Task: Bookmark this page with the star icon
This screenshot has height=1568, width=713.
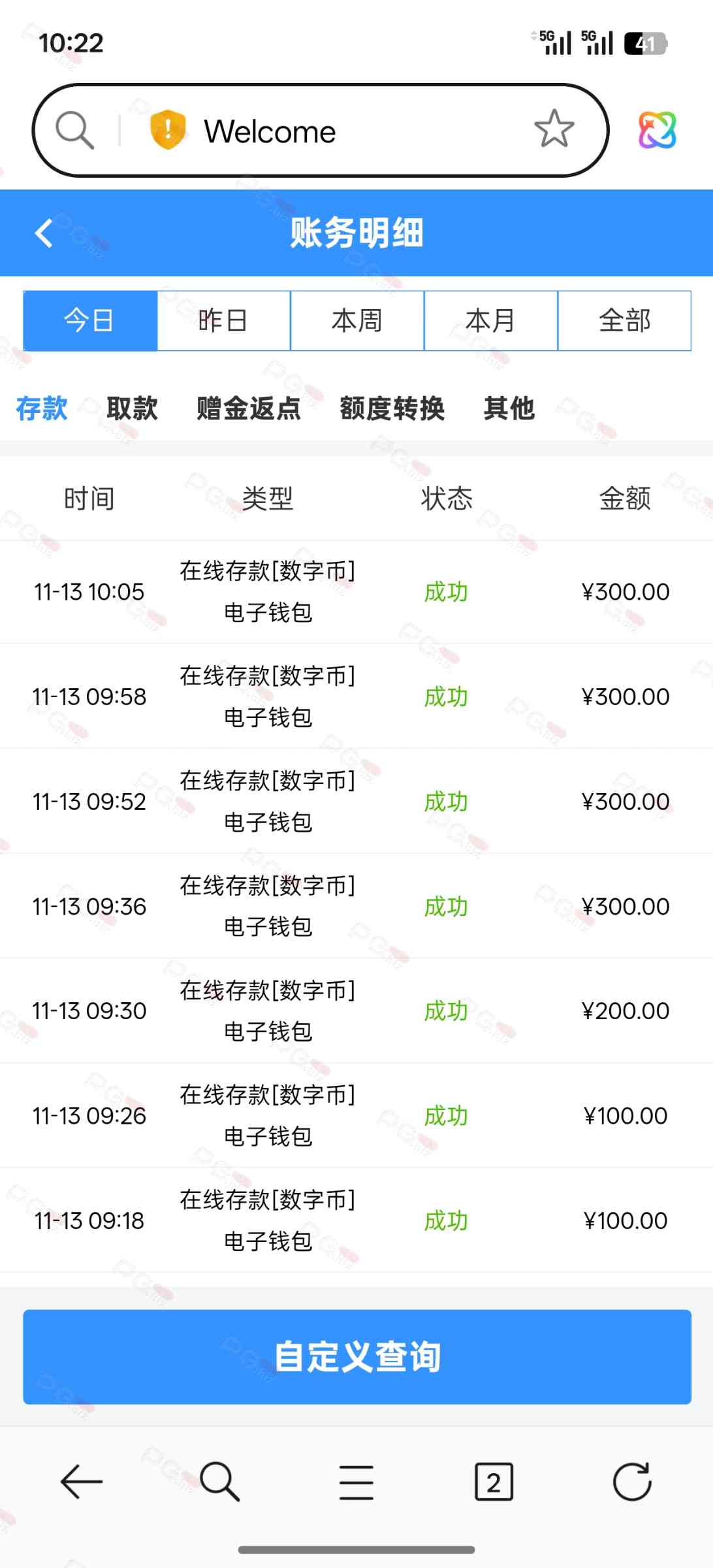Action: pyautogui.click(x=554, y=129)
